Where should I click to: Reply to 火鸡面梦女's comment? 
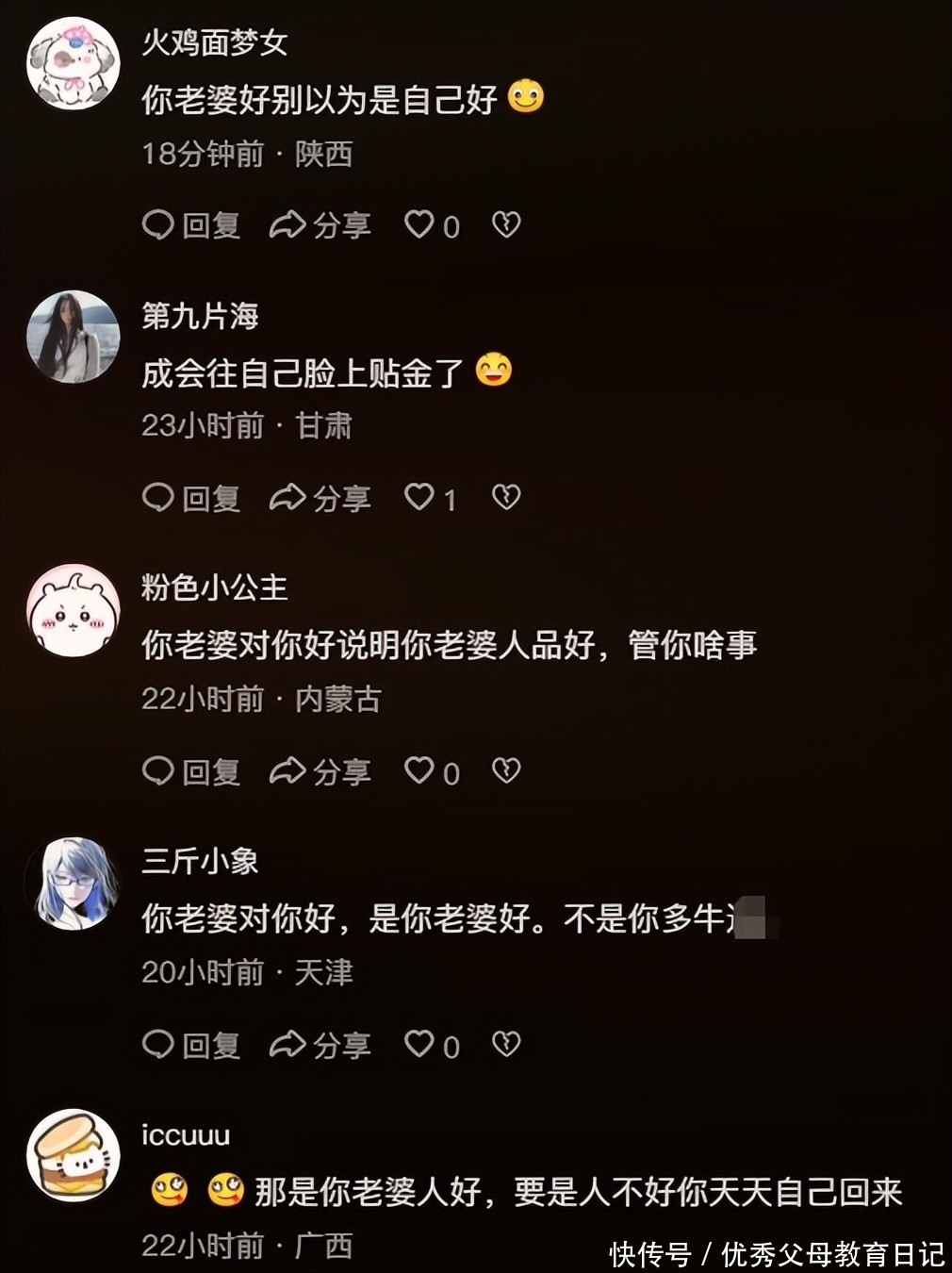coord(191,225)
